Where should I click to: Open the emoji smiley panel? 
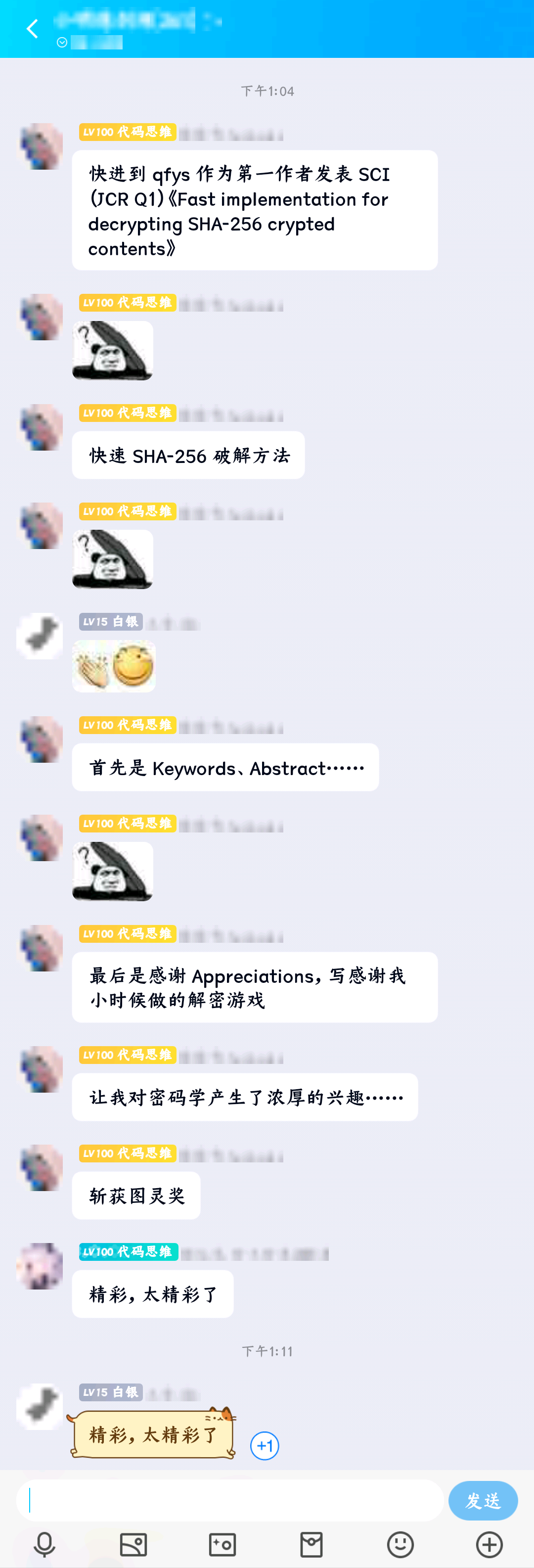point(400,1544)
